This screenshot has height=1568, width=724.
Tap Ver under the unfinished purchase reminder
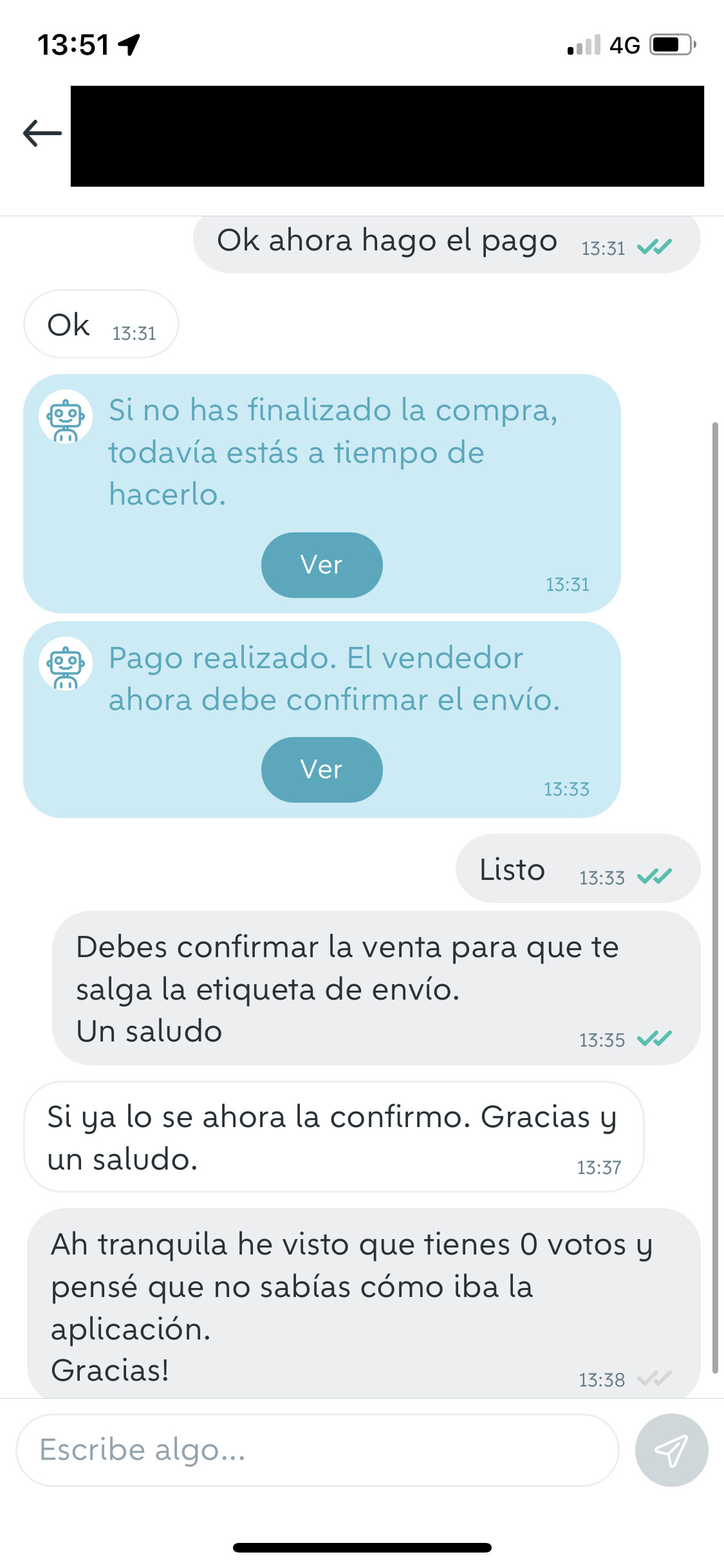322,565
